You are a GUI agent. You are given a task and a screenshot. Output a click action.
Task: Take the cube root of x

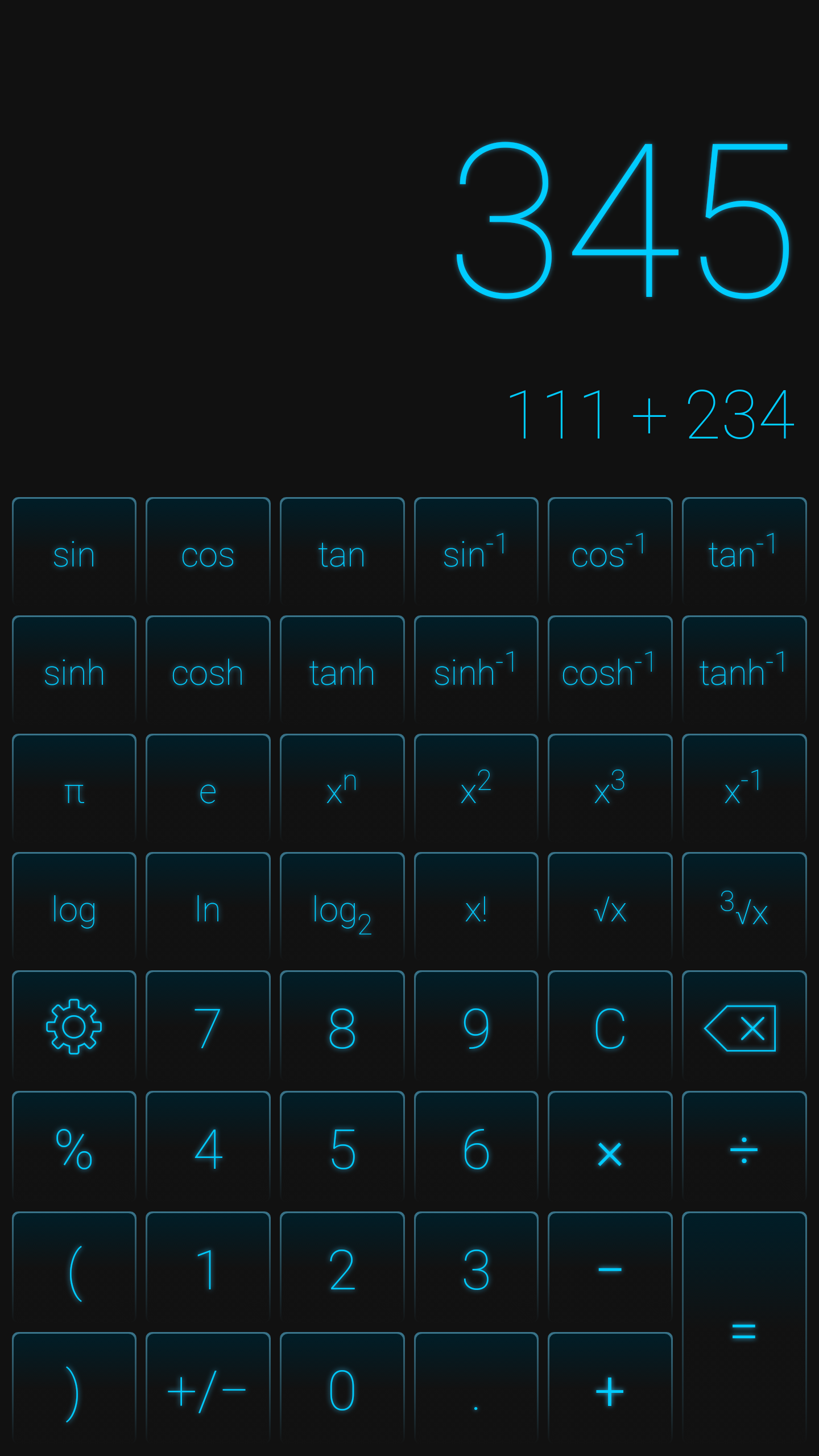coord(744,908)
